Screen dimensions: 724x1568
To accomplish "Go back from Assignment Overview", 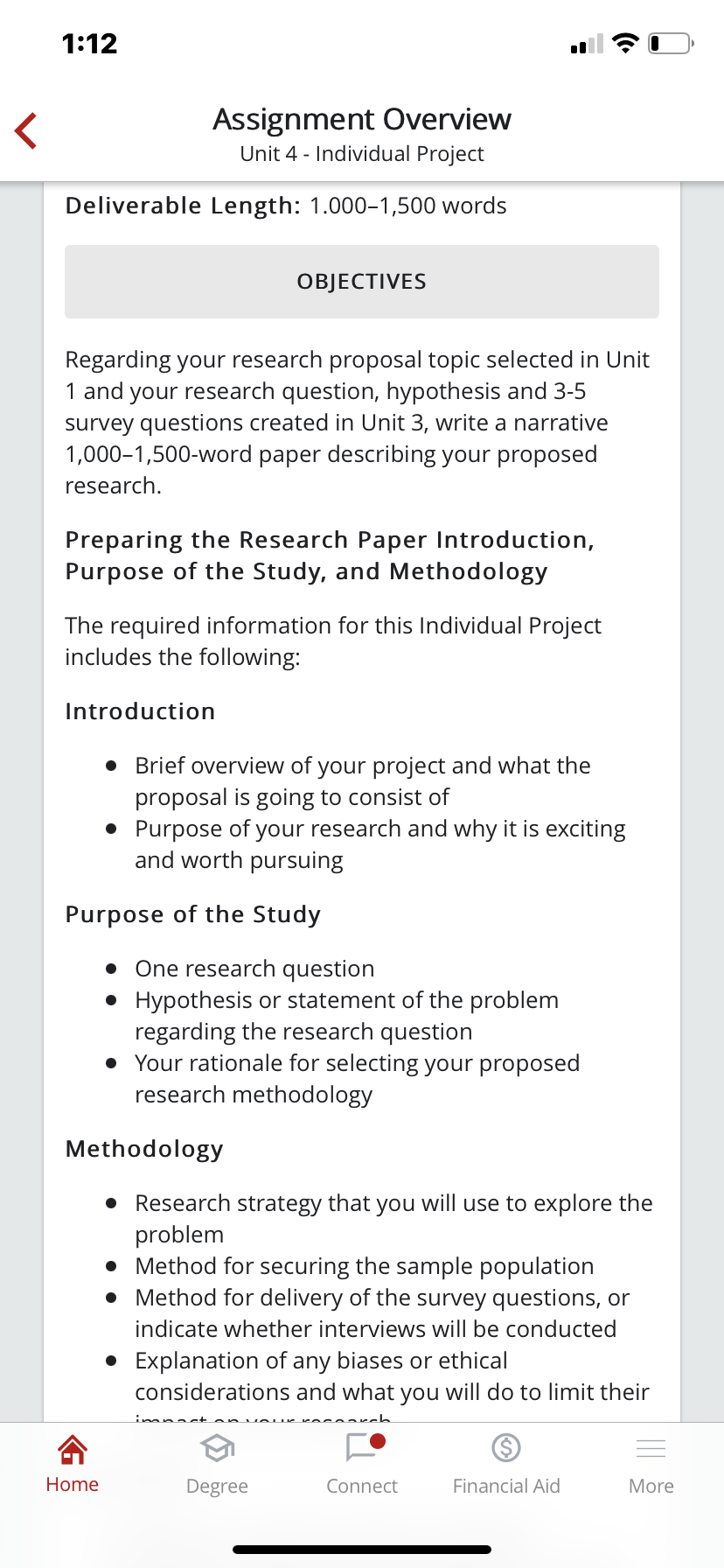I will [x=26, y=131].
